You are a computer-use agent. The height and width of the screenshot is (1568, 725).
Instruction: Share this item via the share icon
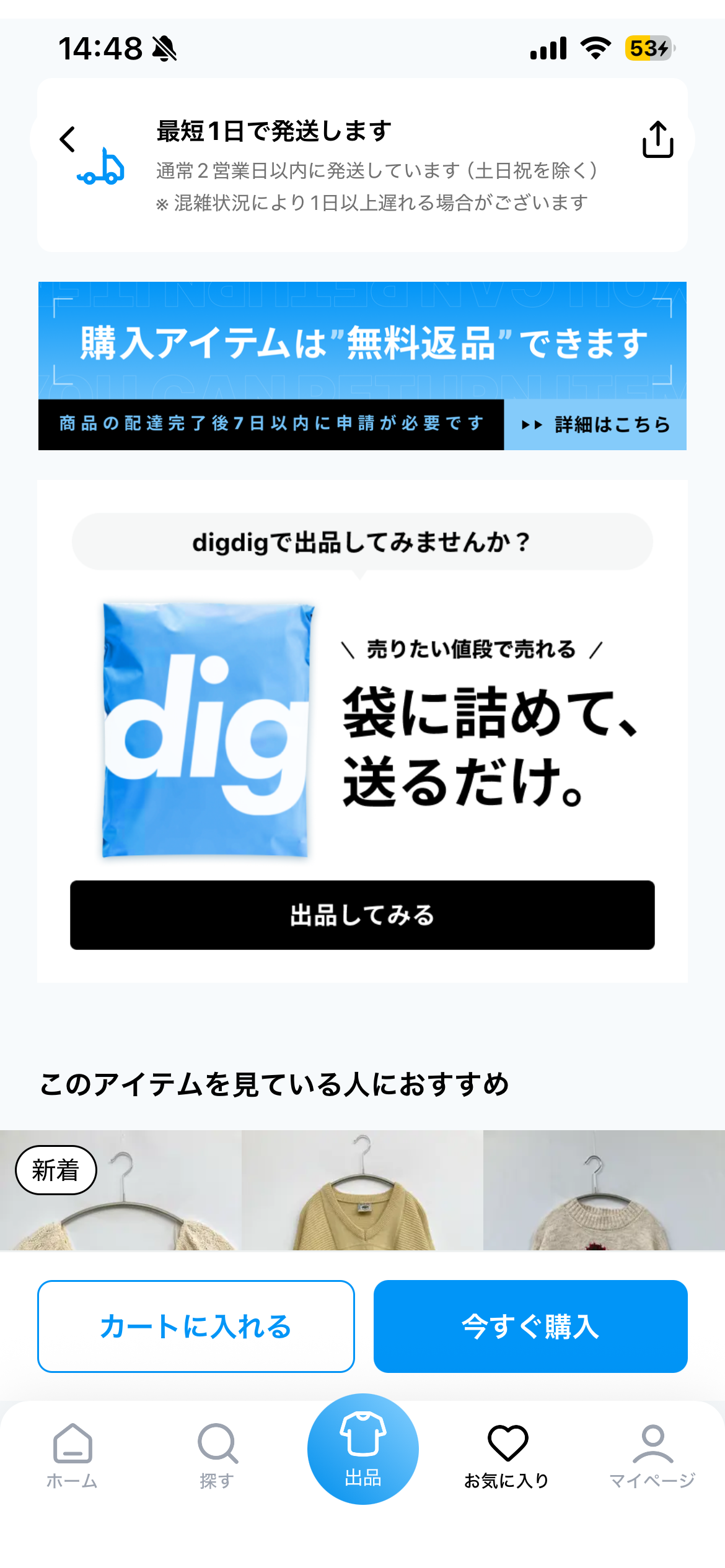click(657, 139)
